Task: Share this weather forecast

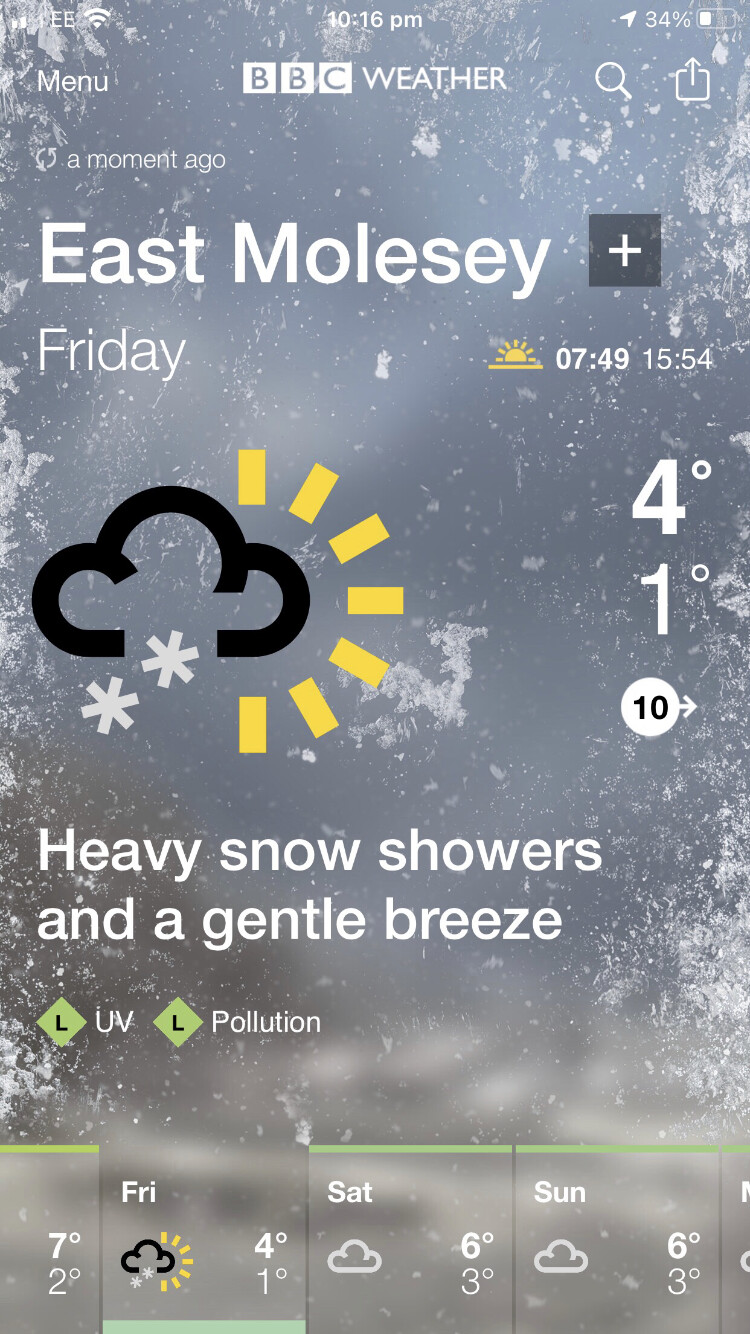Action: click(x=692, y=80)
